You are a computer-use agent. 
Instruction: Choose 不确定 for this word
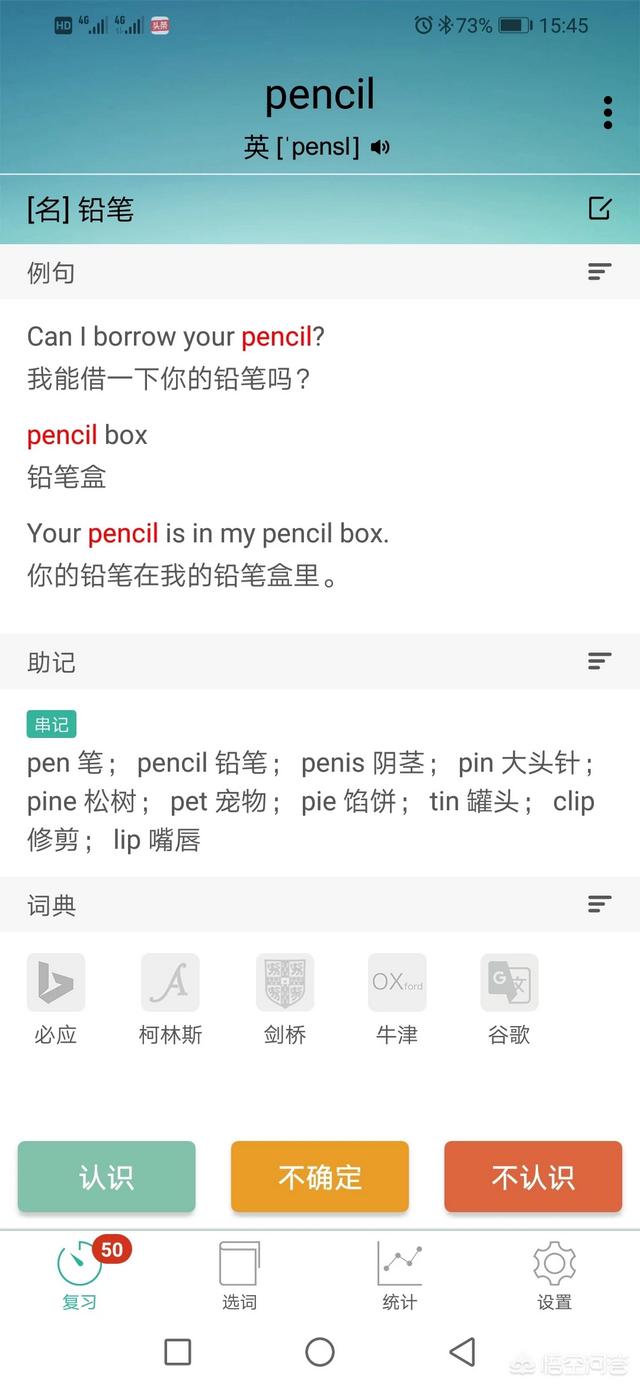[x=320, y=1177]
